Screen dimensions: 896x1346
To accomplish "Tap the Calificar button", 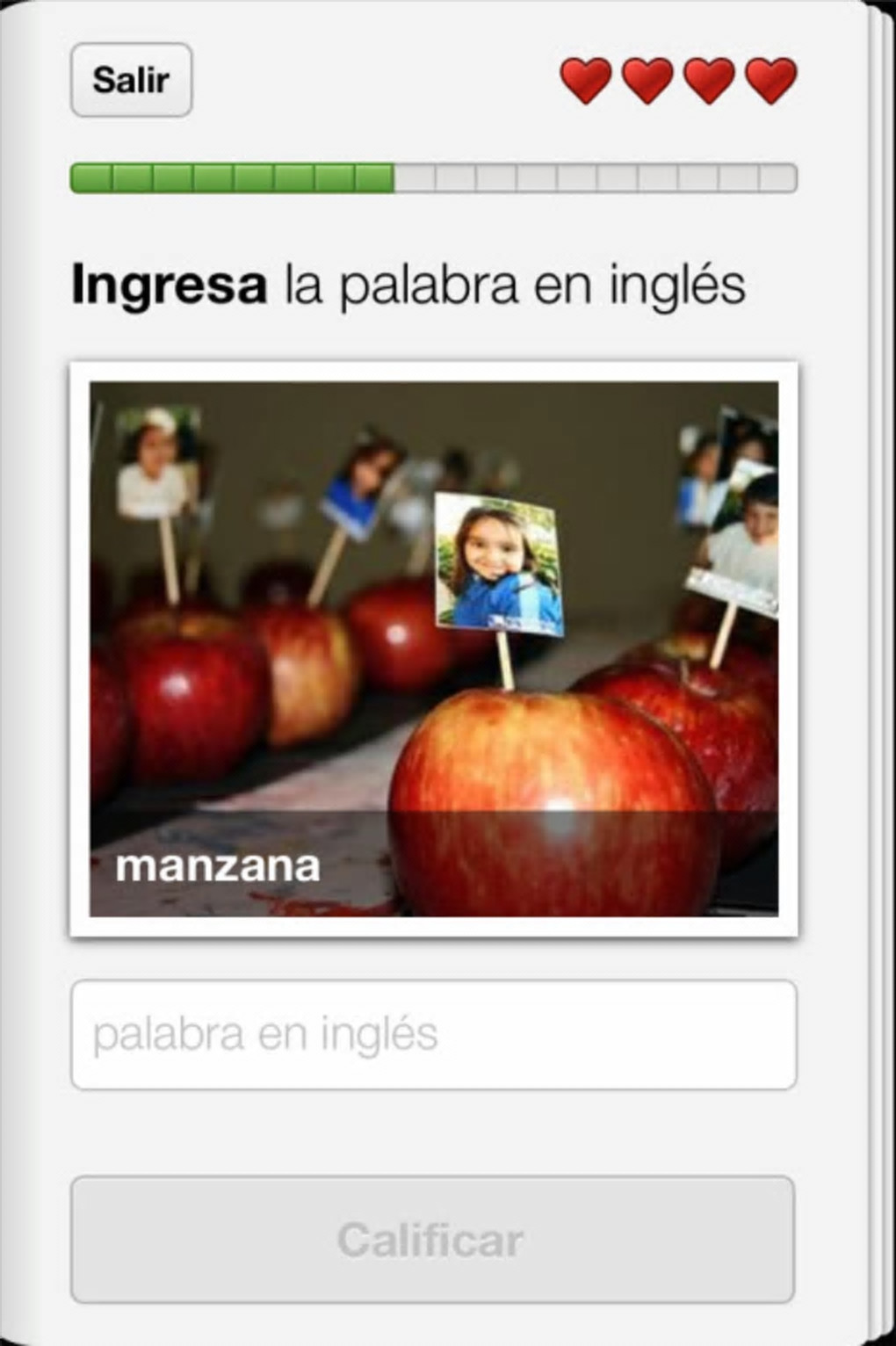I will (432, 1239).
